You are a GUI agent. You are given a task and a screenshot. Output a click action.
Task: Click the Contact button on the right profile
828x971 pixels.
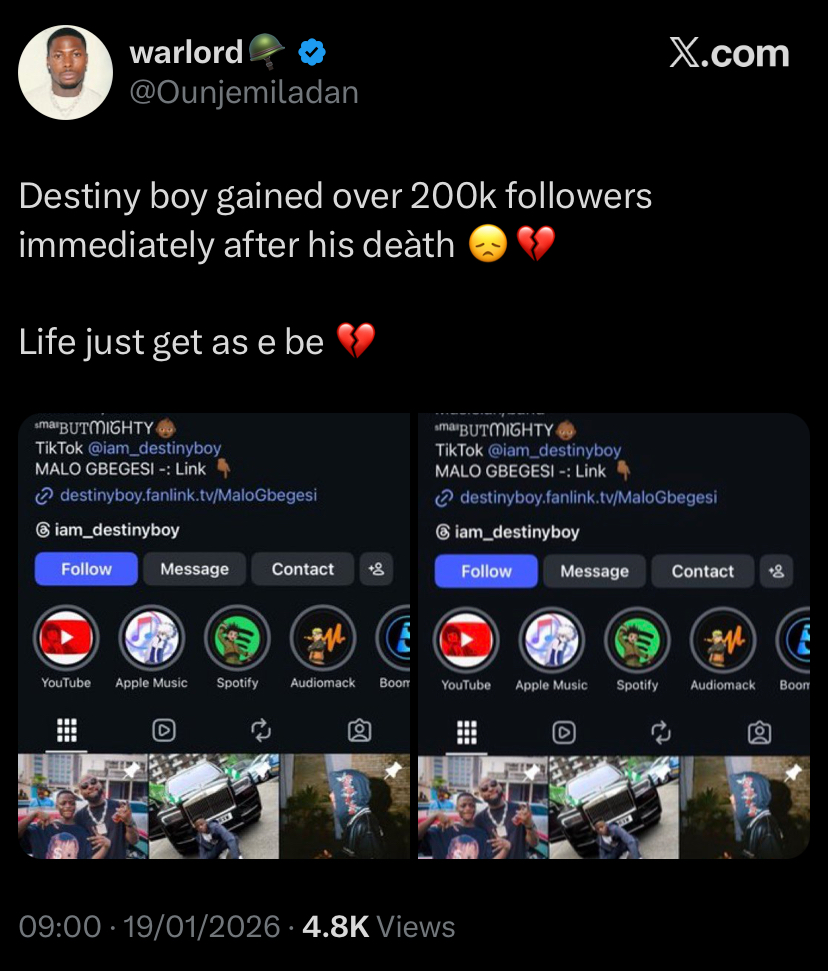(x=702, y=571)
